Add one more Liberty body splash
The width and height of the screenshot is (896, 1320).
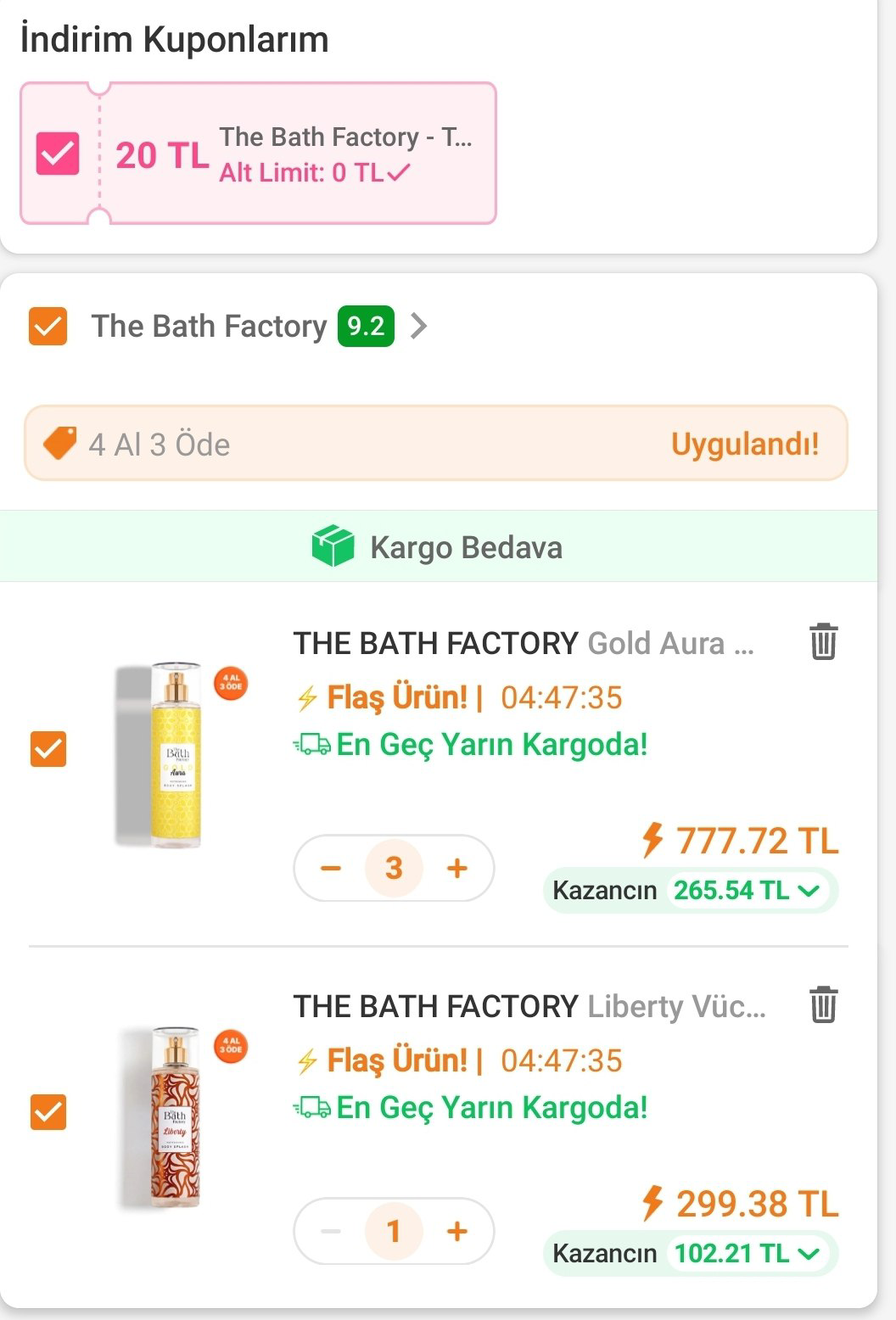pyautogui.click(x=457, y=1231)
